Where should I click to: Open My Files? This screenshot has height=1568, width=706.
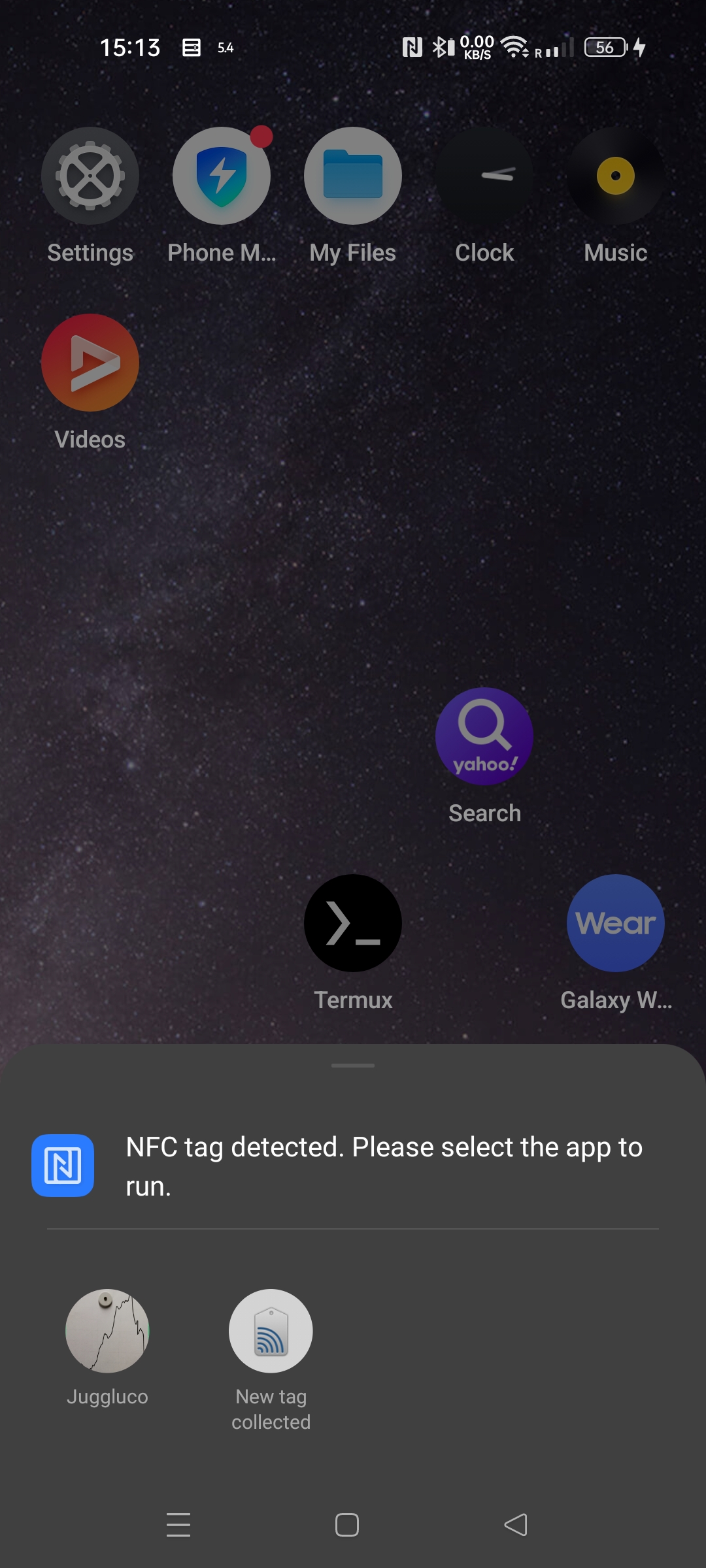point(353,176)
